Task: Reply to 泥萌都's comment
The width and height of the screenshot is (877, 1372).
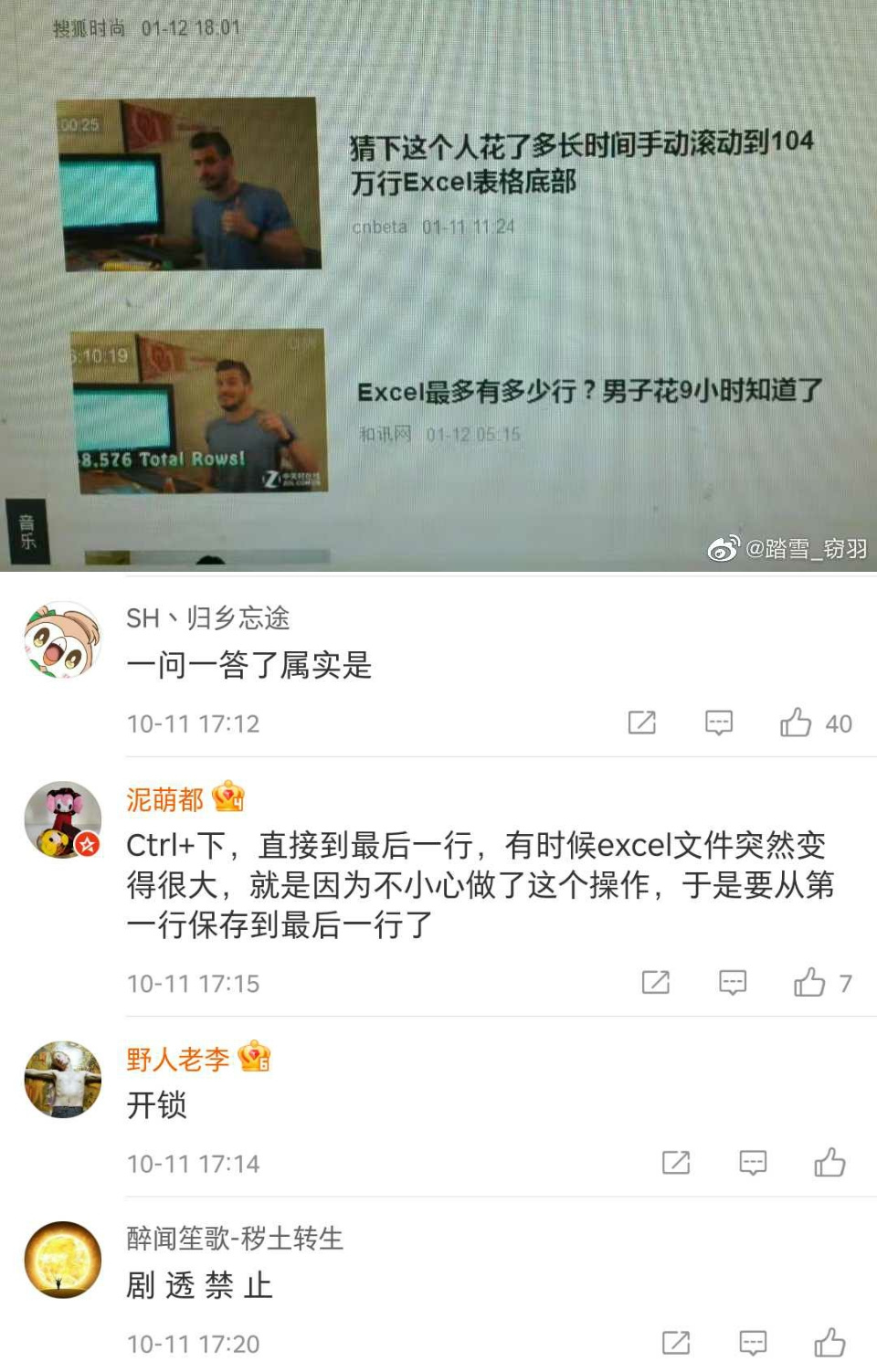Action: click(x=733, y=983)
